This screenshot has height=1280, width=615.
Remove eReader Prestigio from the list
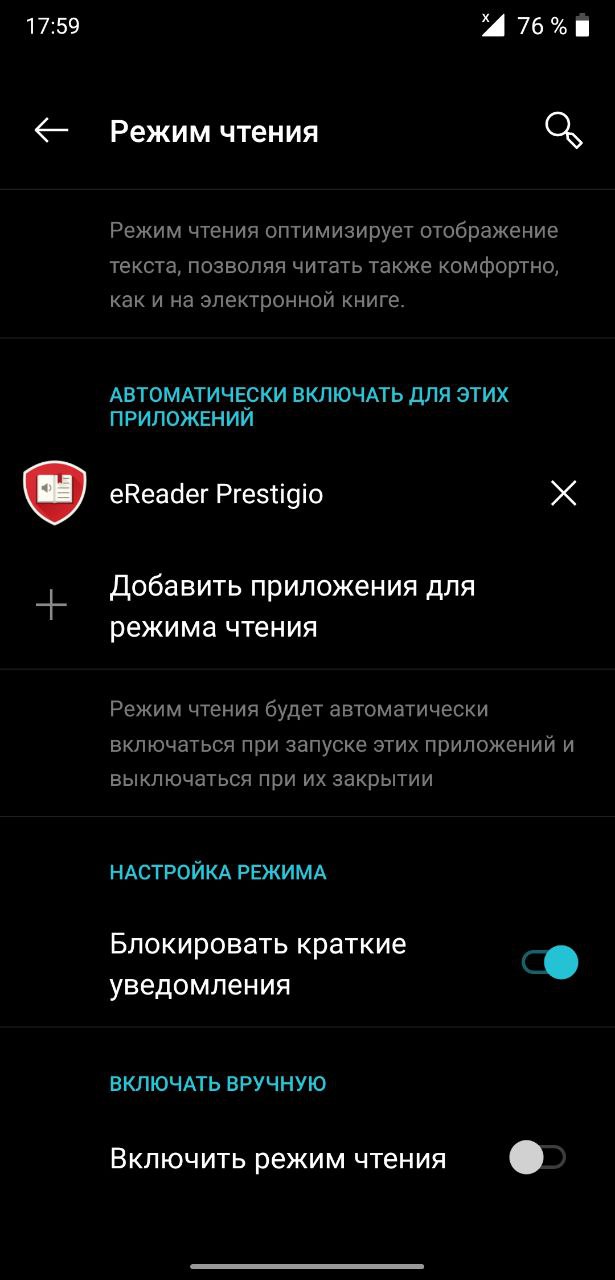[x=564, y=493]
